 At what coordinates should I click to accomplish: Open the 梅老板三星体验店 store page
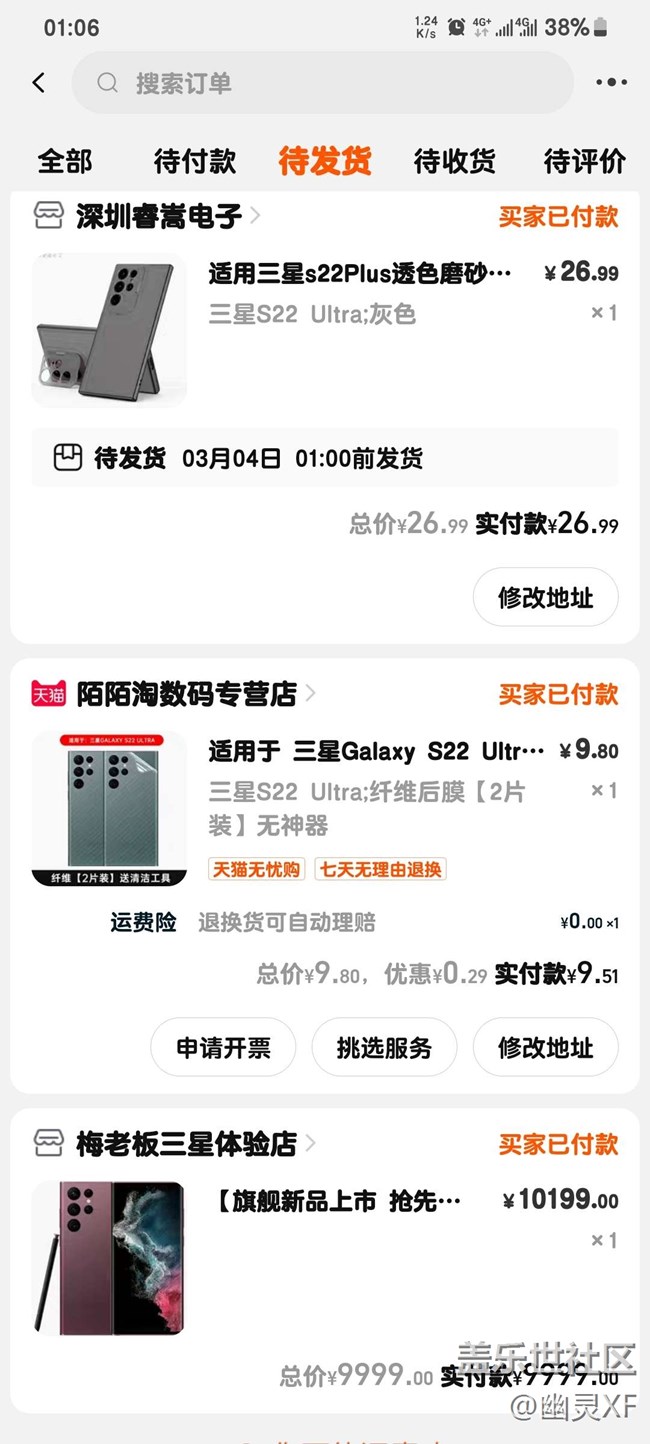[187, 1144]
